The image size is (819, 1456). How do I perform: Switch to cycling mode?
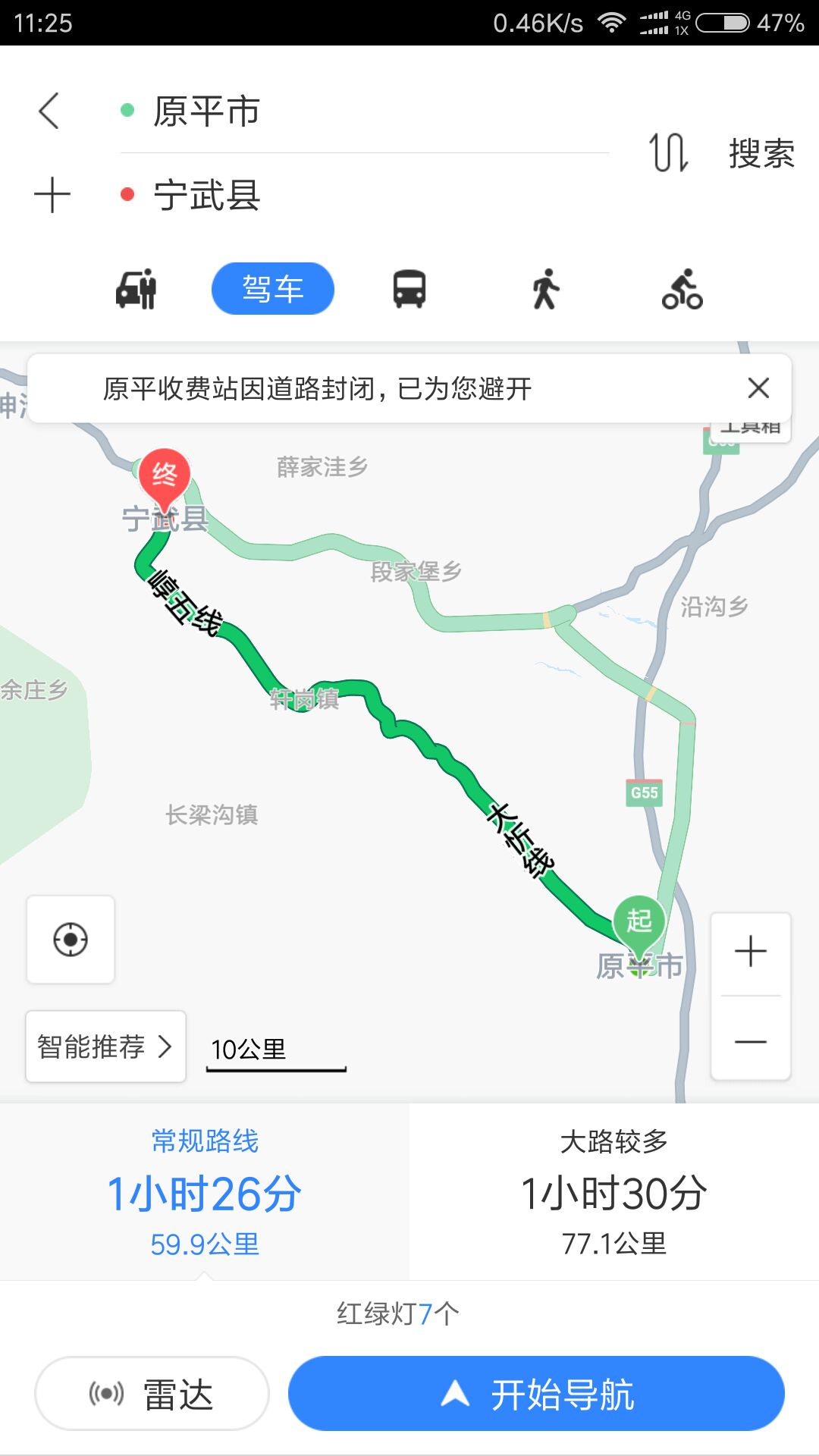682,289
